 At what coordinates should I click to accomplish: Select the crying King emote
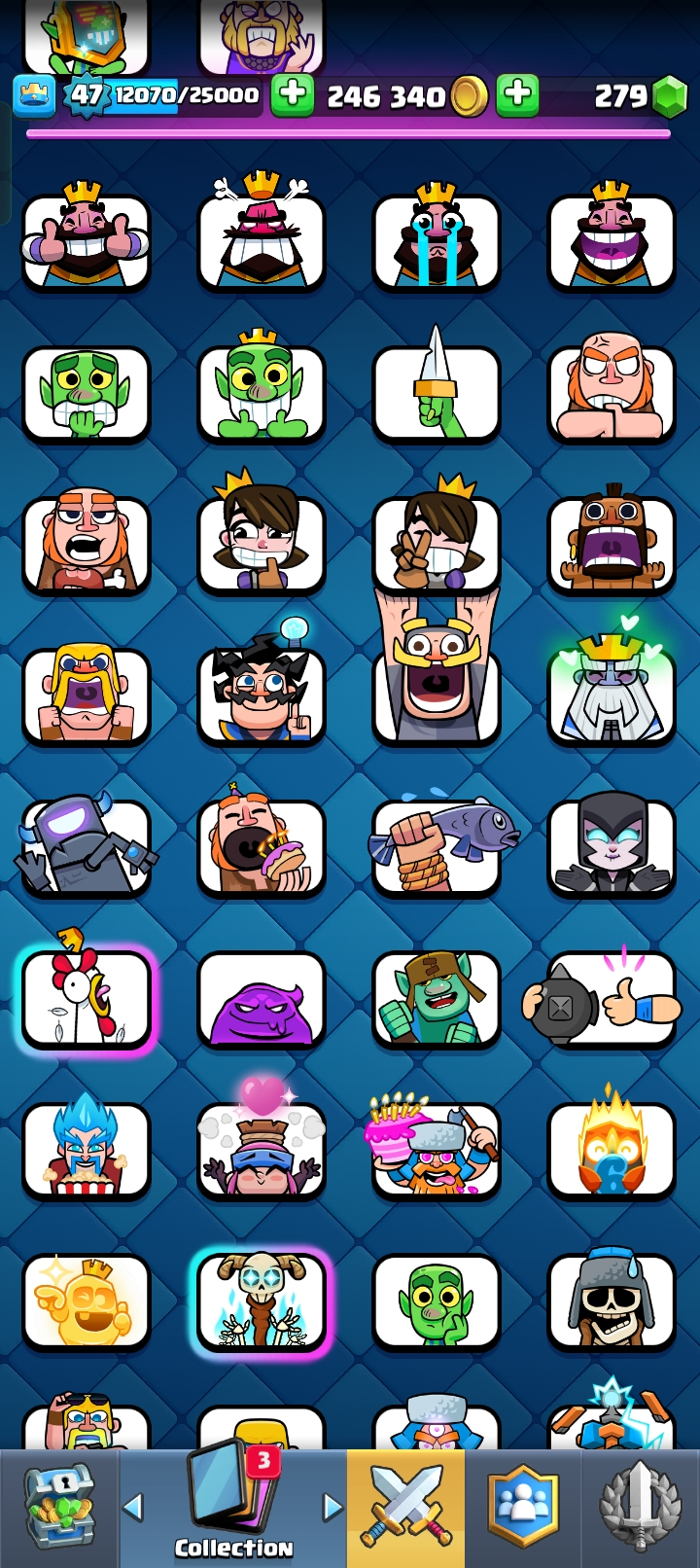437,239
